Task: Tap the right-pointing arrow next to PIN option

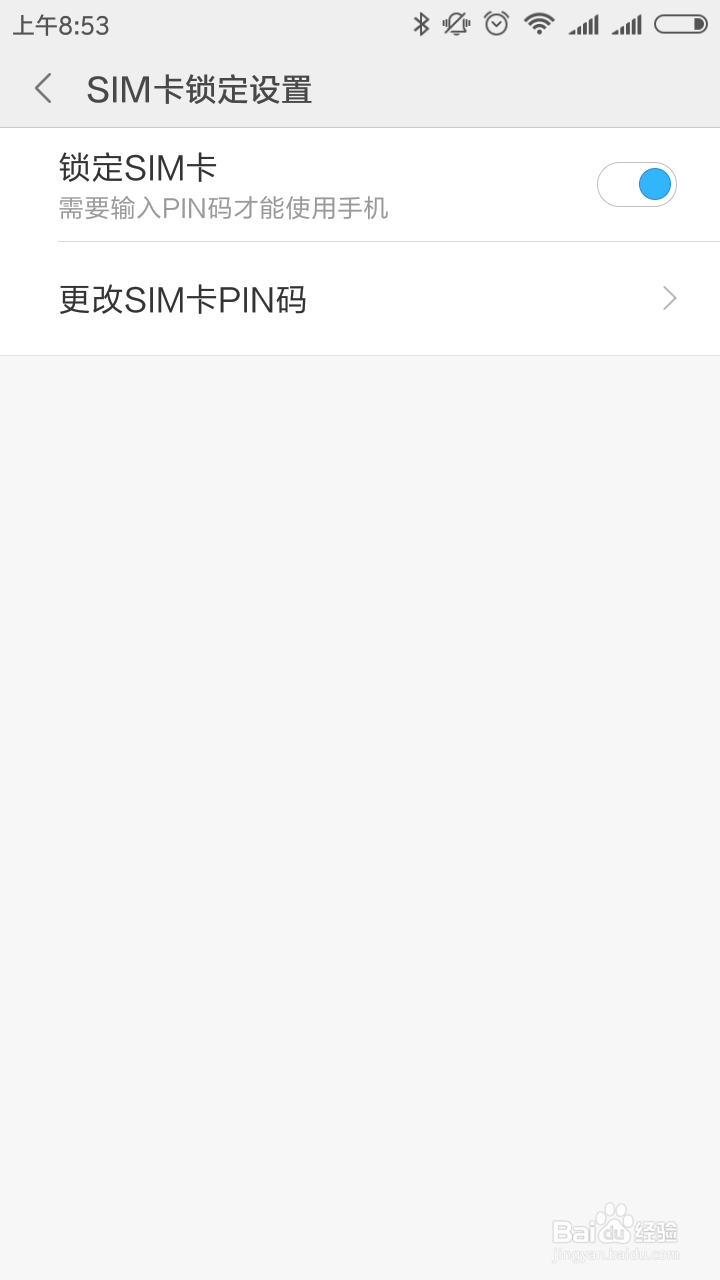Action: [668, 298]
